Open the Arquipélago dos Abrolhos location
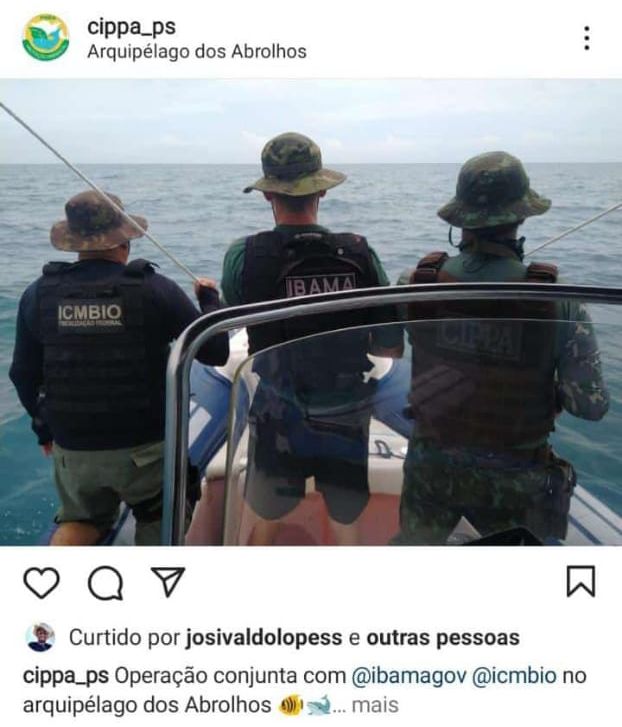622x727 pixels. click(196, 51)
